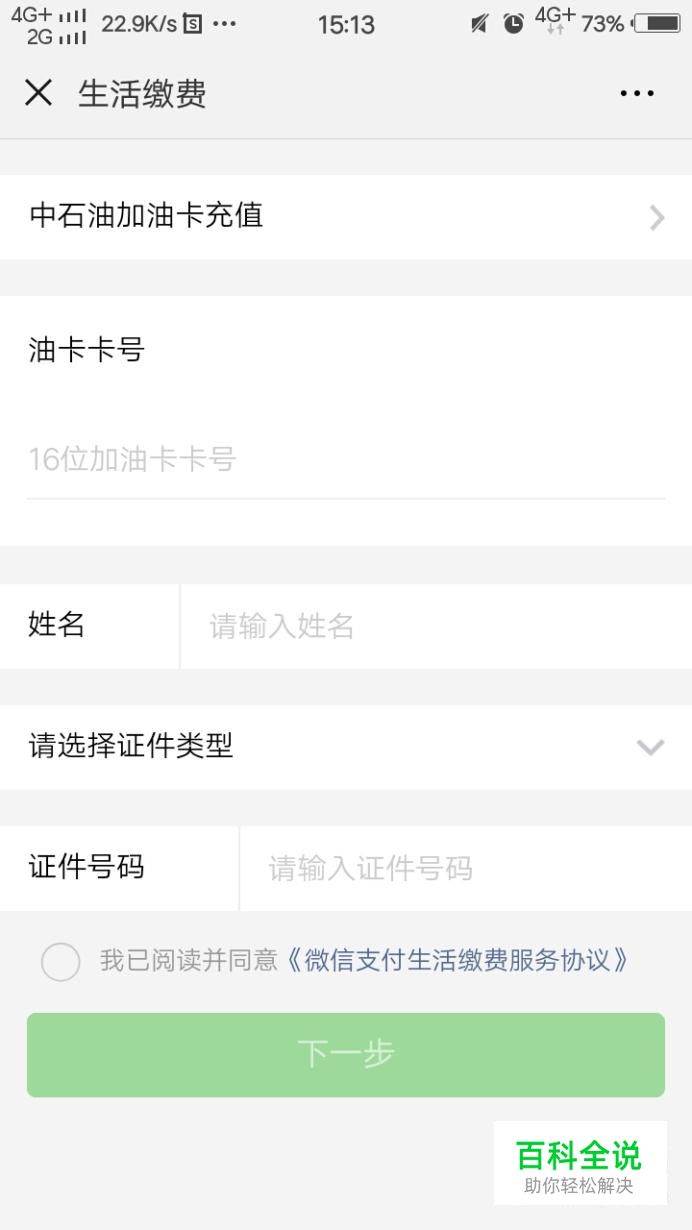This screenshot has height=1230, width=692.
Task: Tap the 16位加油卡卡号 input field
Action: coord(346,460)
